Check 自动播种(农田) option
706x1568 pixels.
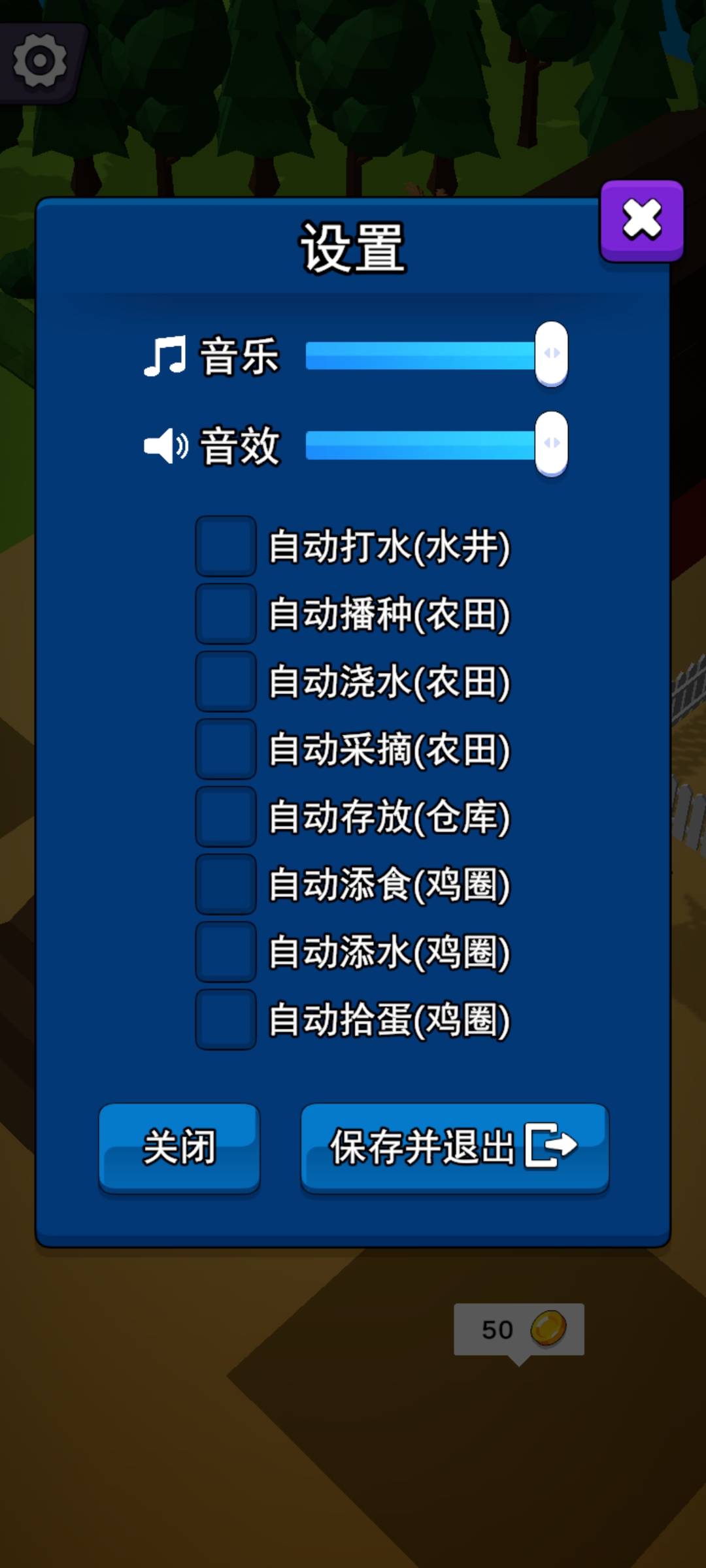(x=226, y=614)
